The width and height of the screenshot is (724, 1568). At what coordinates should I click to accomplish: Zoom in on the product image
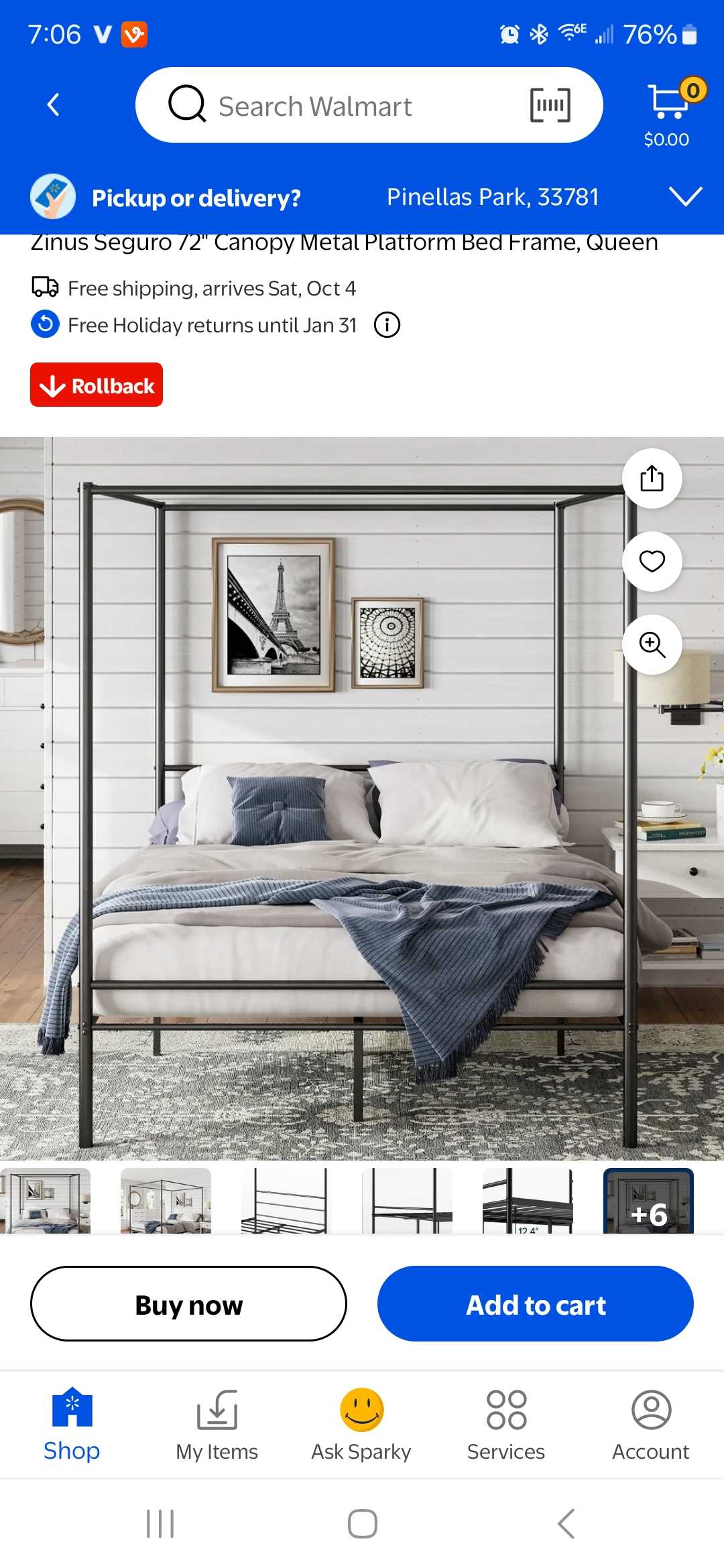click(x=652, y=645)
